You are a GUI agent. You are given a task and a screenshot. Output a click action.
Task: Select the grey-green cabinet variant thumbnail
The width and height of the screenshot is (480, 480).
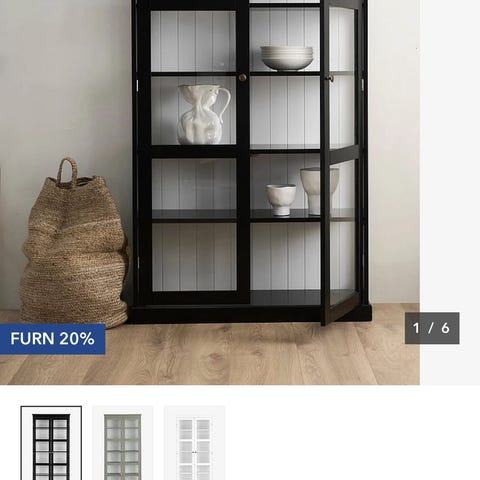pyautogui.click(x=123, y=443)
